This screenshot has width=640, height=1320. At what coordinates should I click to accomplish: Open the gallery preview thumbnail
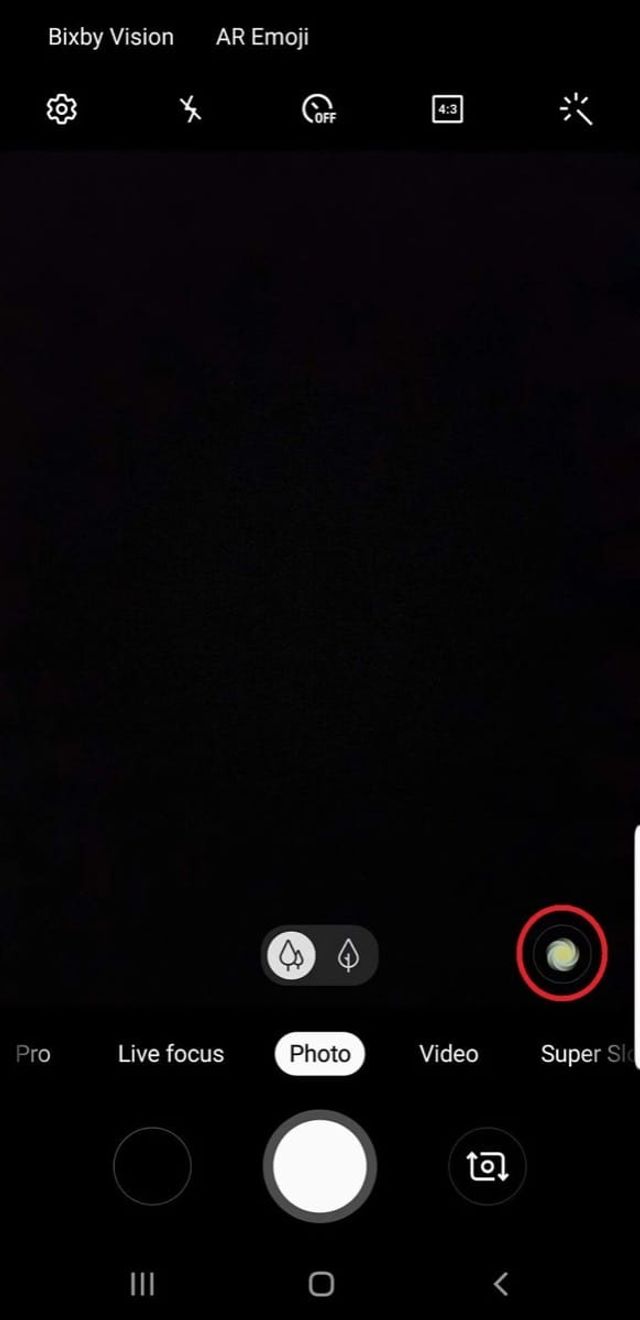pyautogui.click(x=152, y=1166)
